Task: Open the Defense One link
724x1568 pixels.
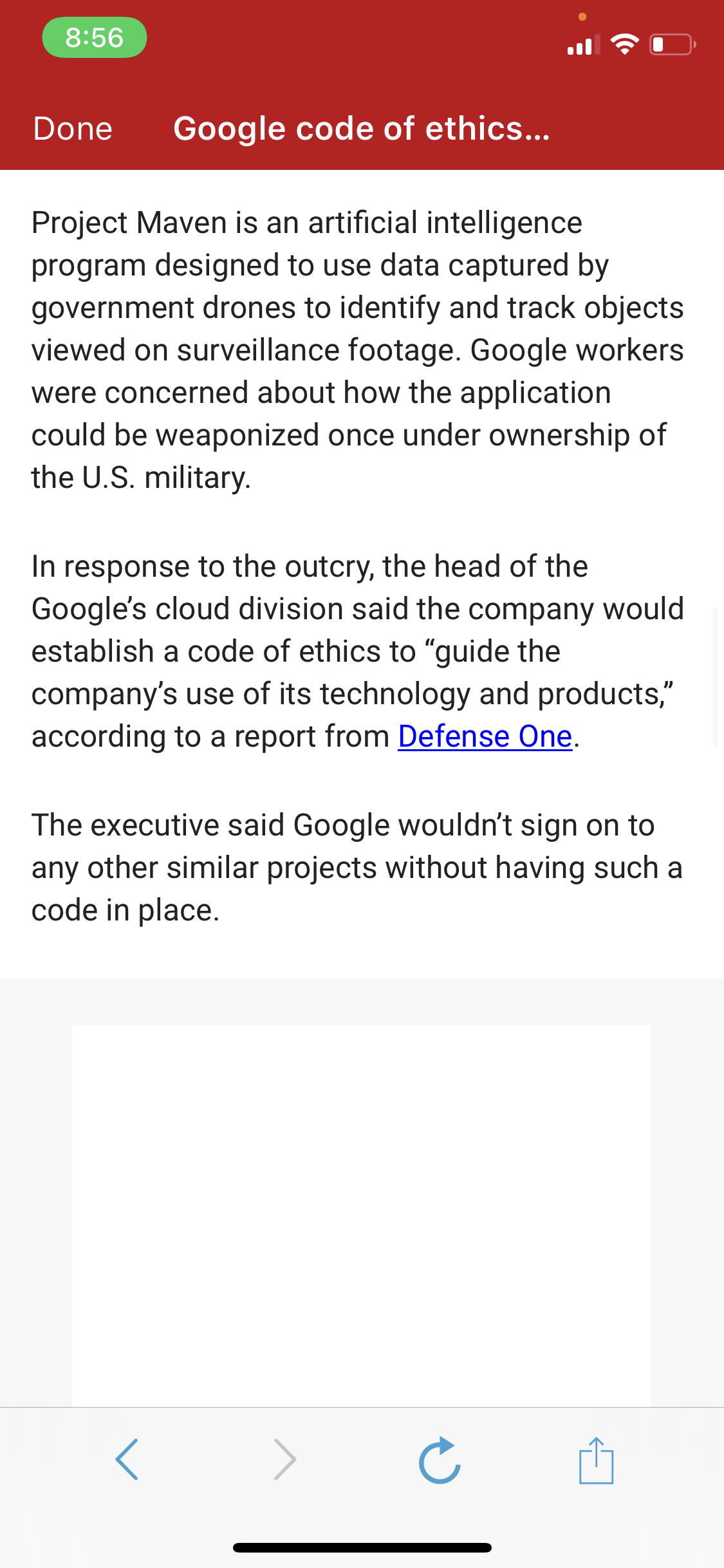Action: 485,736
